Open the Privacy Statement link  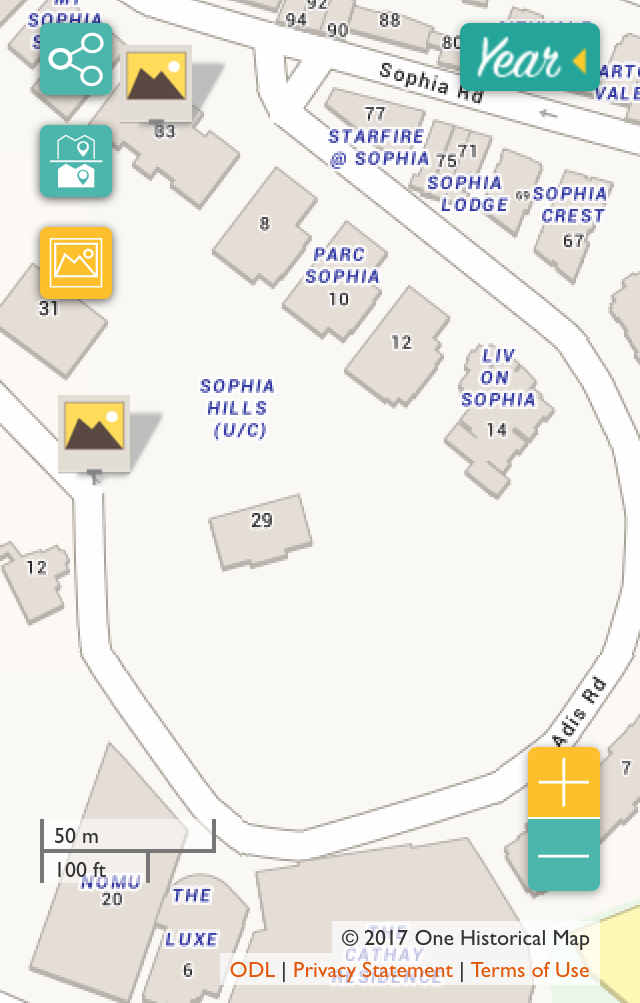pyautogui.click(x=372, y=970)
